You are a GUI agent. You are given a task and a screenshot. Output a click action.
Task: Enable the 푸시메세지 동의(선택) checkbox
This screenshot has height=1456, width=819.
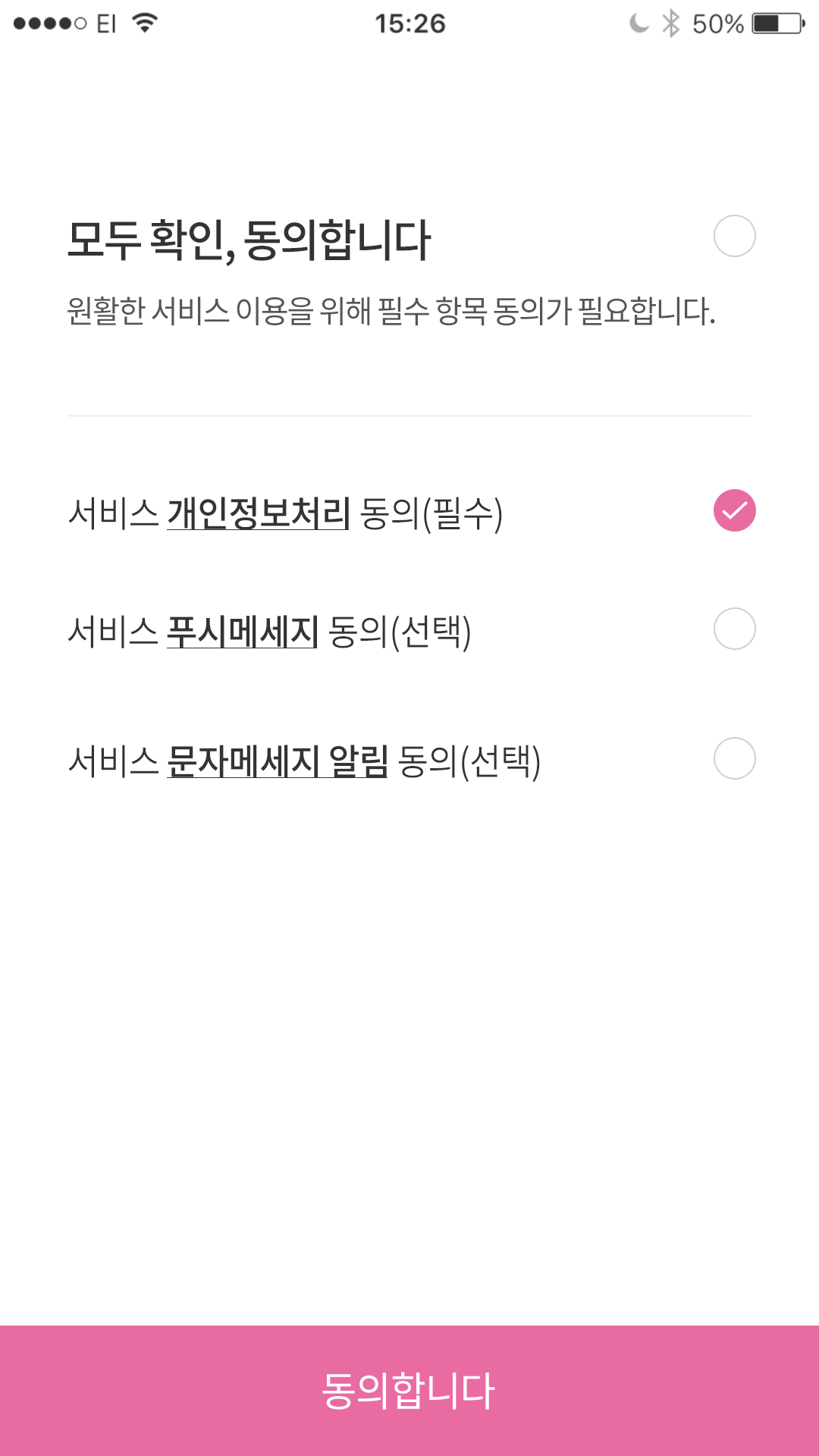[x=734, y=629]
